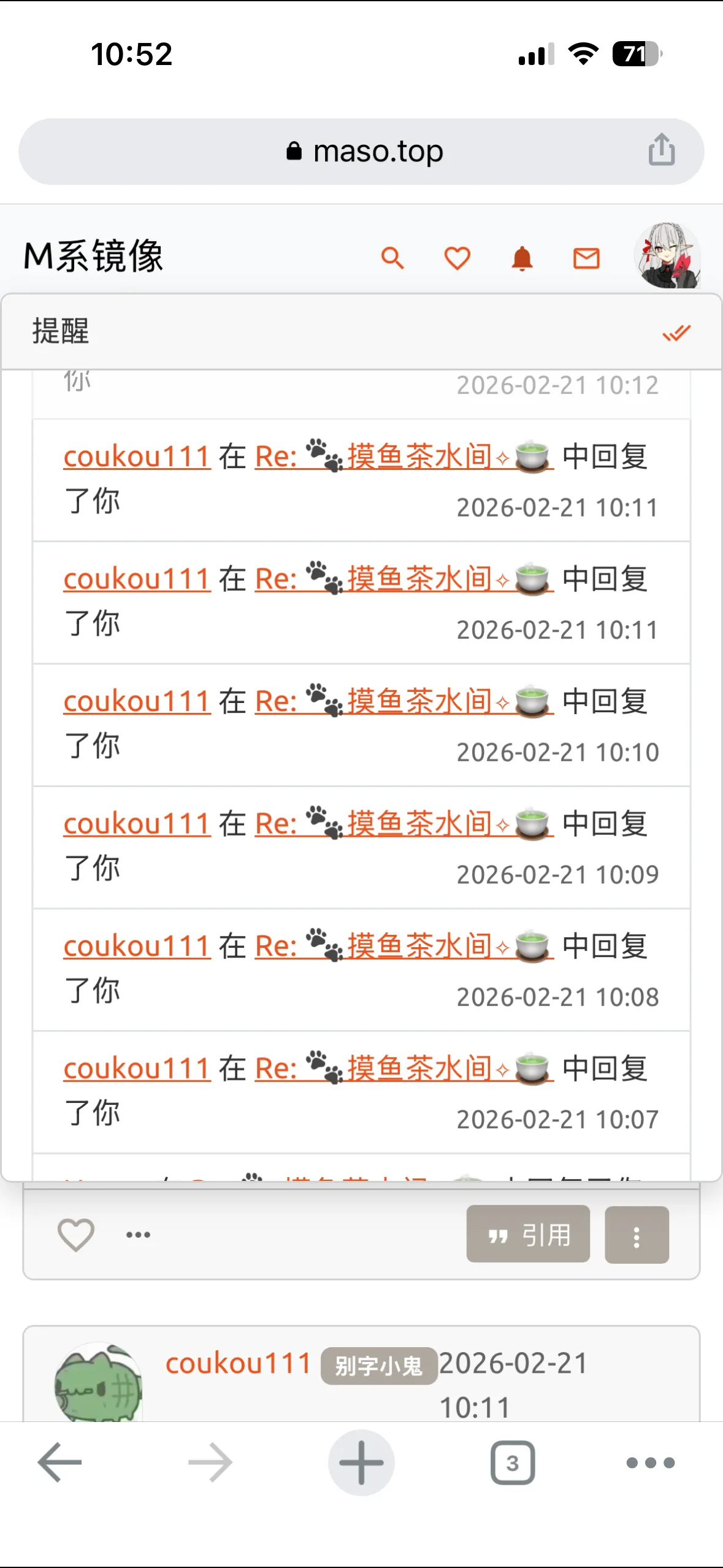Open the profile avatar menu
Viewport: 723px width, 1568px height.
(667, 256)
